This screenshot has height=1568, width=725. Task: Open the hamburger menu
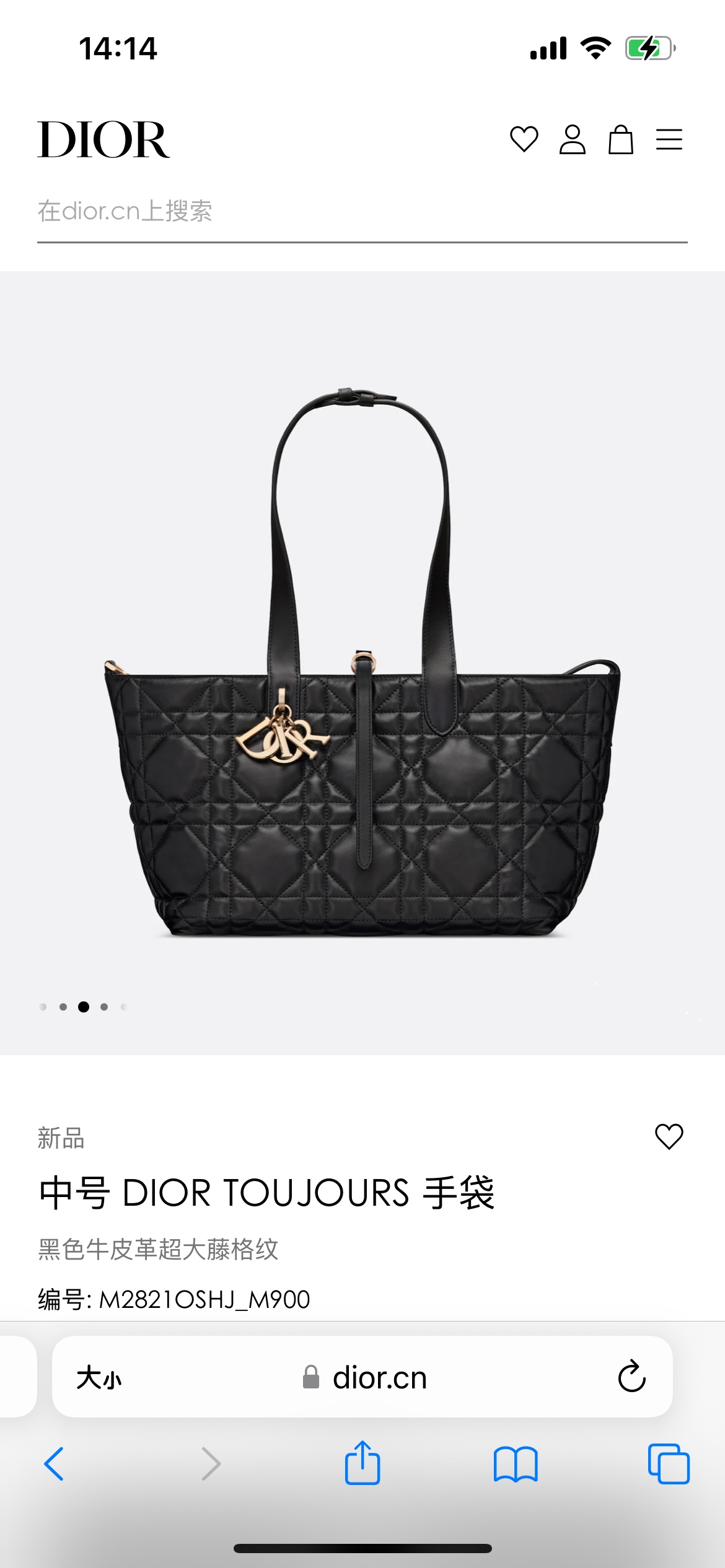[x=669, y=139]
